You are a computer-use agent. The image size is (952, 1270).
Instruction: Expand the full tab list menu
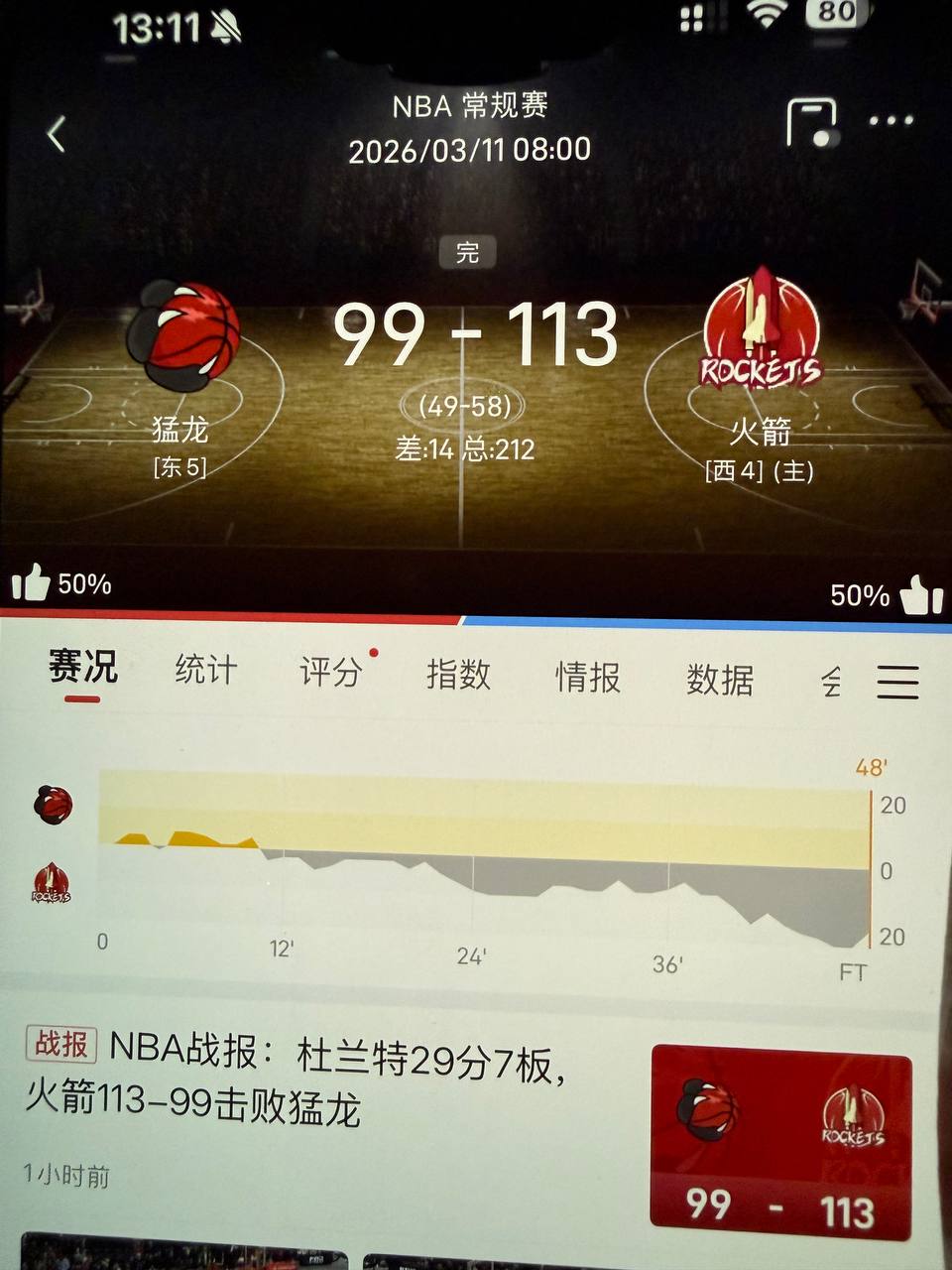897,683
